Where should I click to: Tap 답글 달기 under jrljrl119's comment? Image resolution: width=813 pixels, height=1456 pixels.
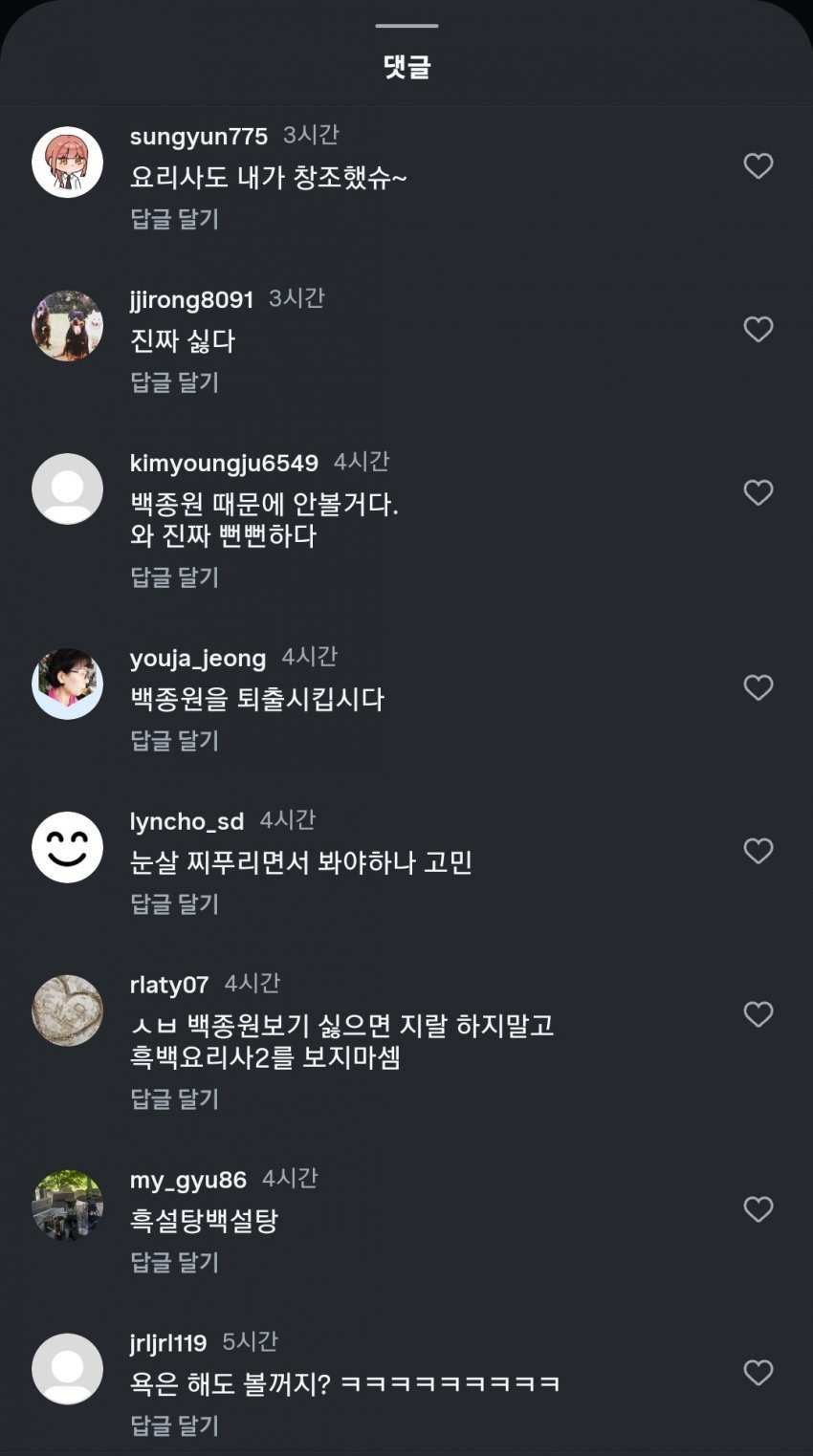tap(174, 1426)
